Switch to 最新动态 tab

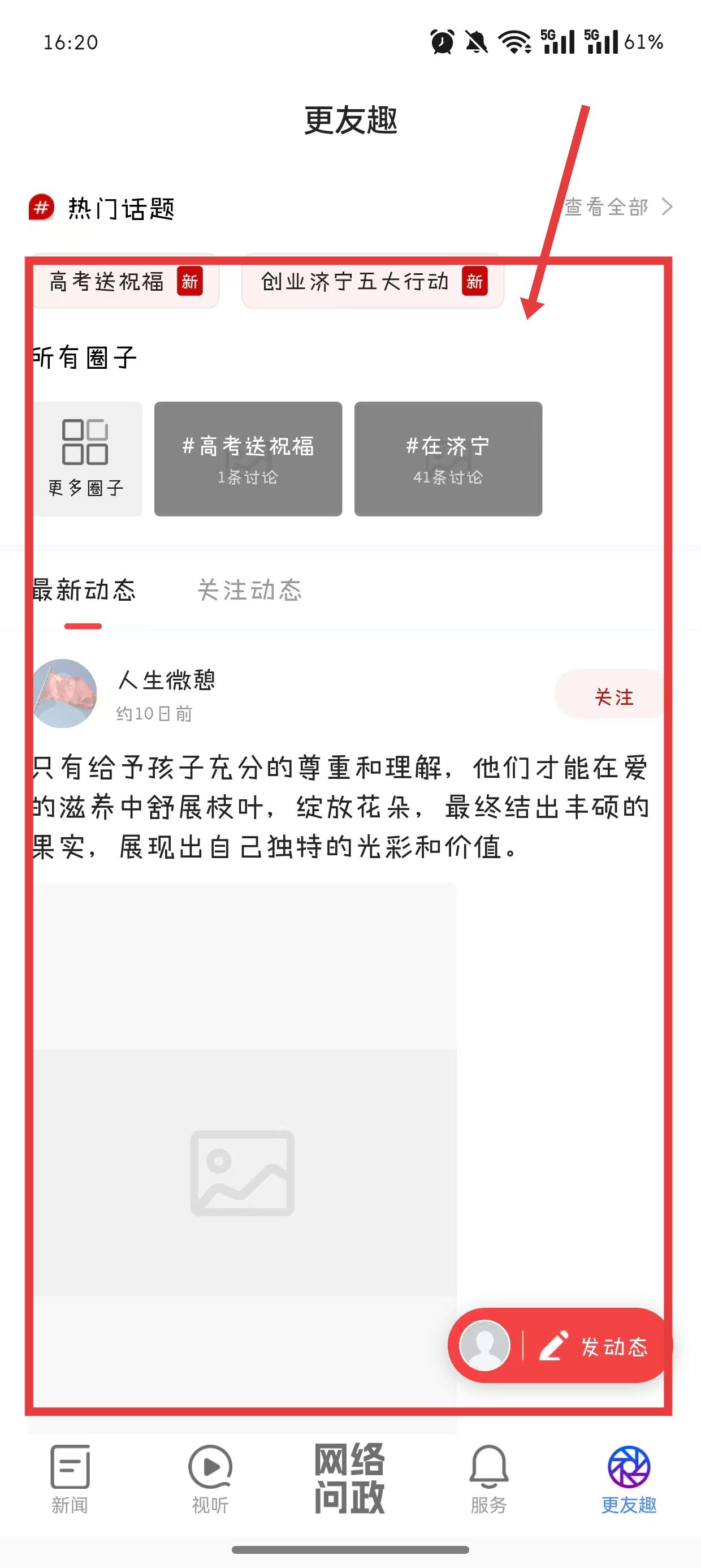[x=83, y=591]
